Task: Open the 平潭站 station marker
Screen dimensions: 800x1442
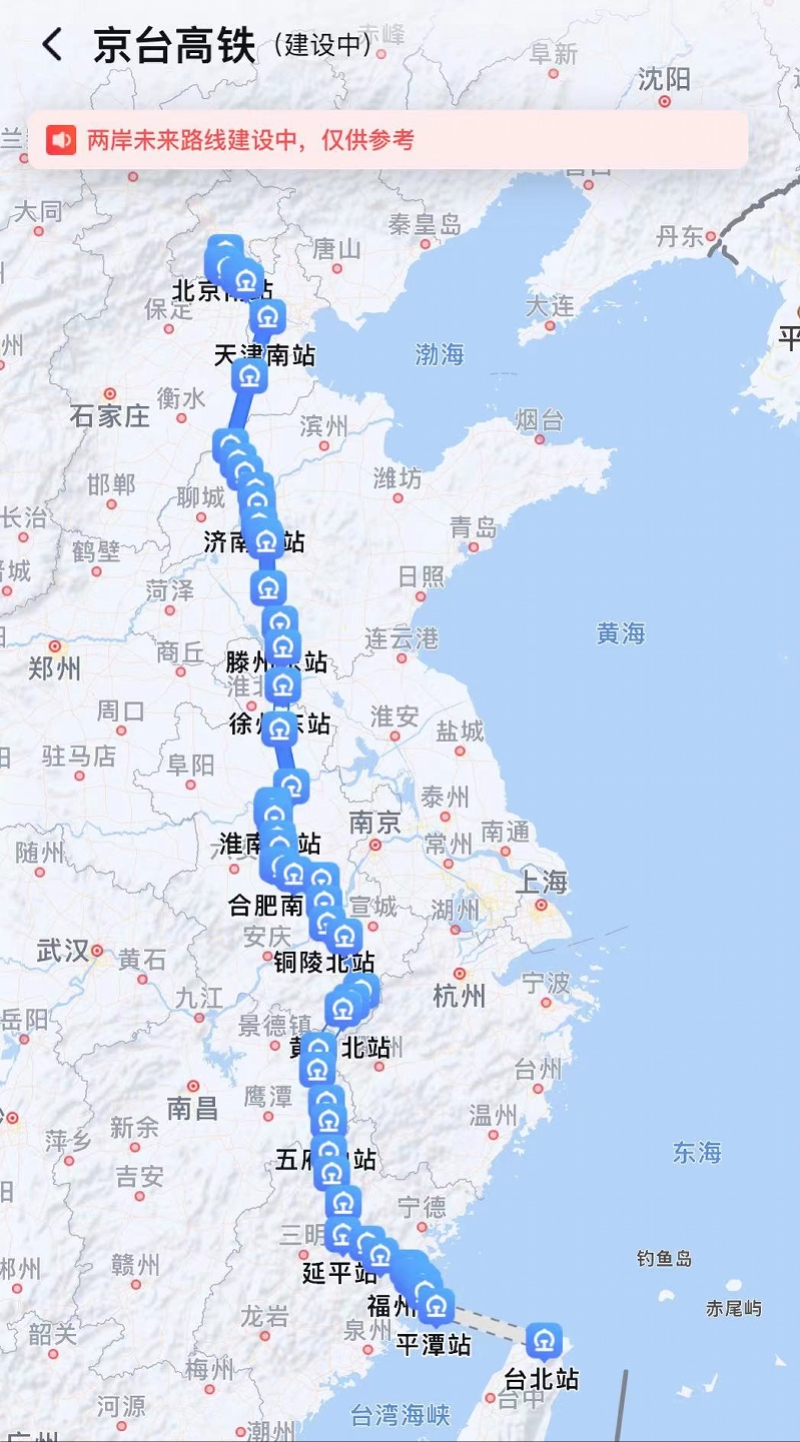Action: pos(437,1306)
